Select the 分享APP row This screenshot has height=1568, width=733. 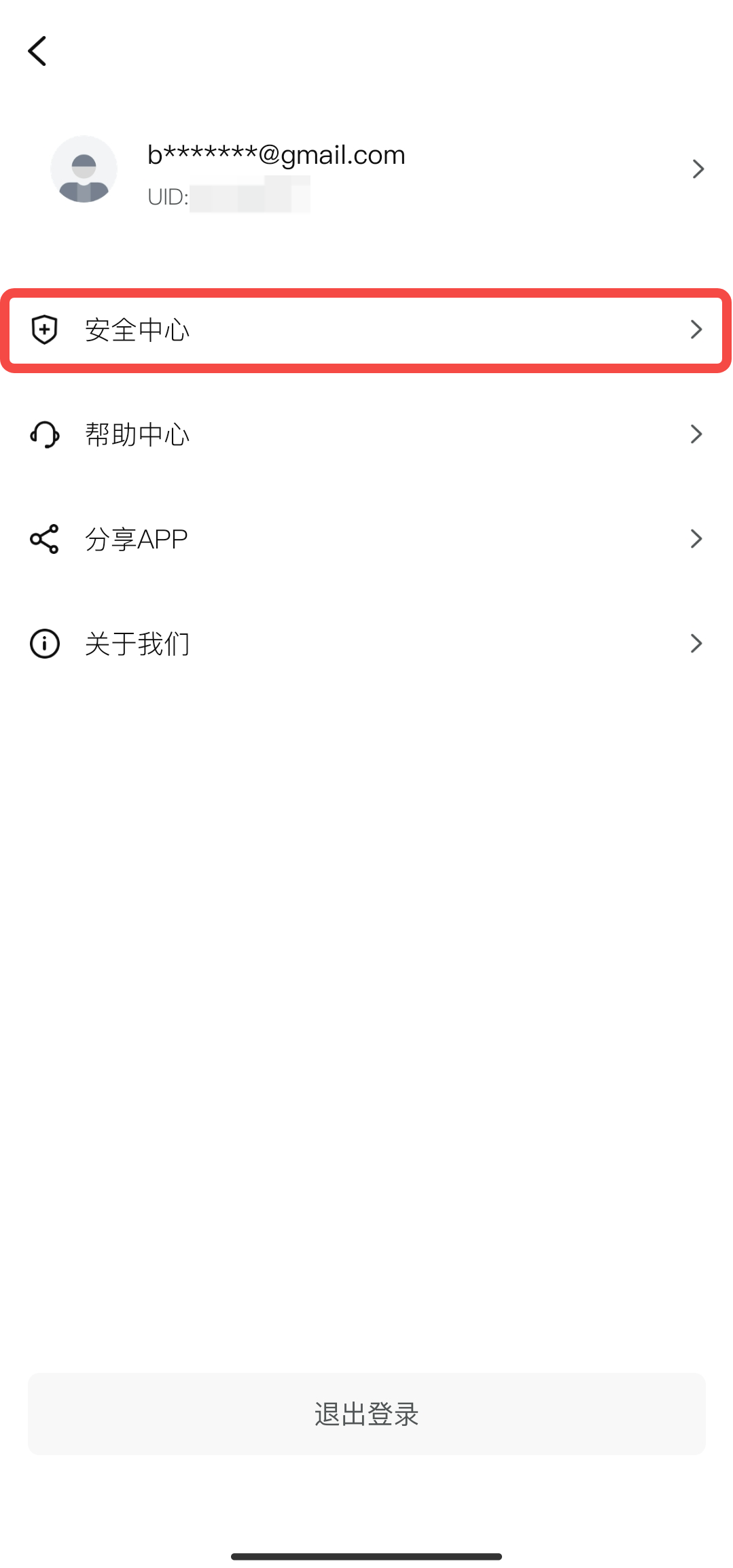pyautogui.click(x=366, y=539)
